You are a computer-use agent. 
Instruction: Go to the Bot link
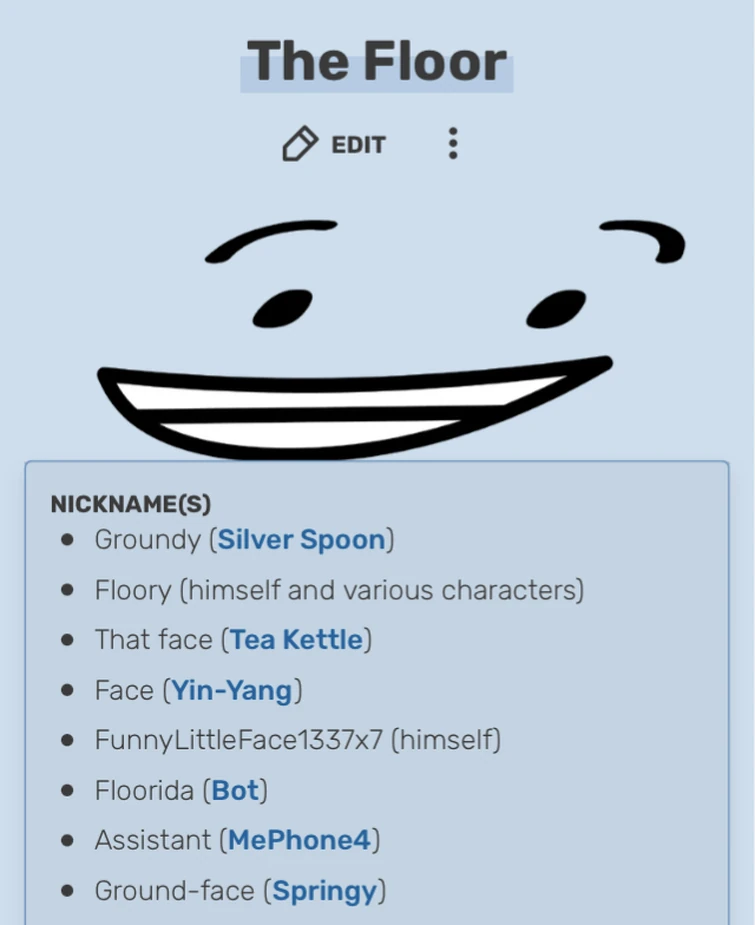pos(236,791)
